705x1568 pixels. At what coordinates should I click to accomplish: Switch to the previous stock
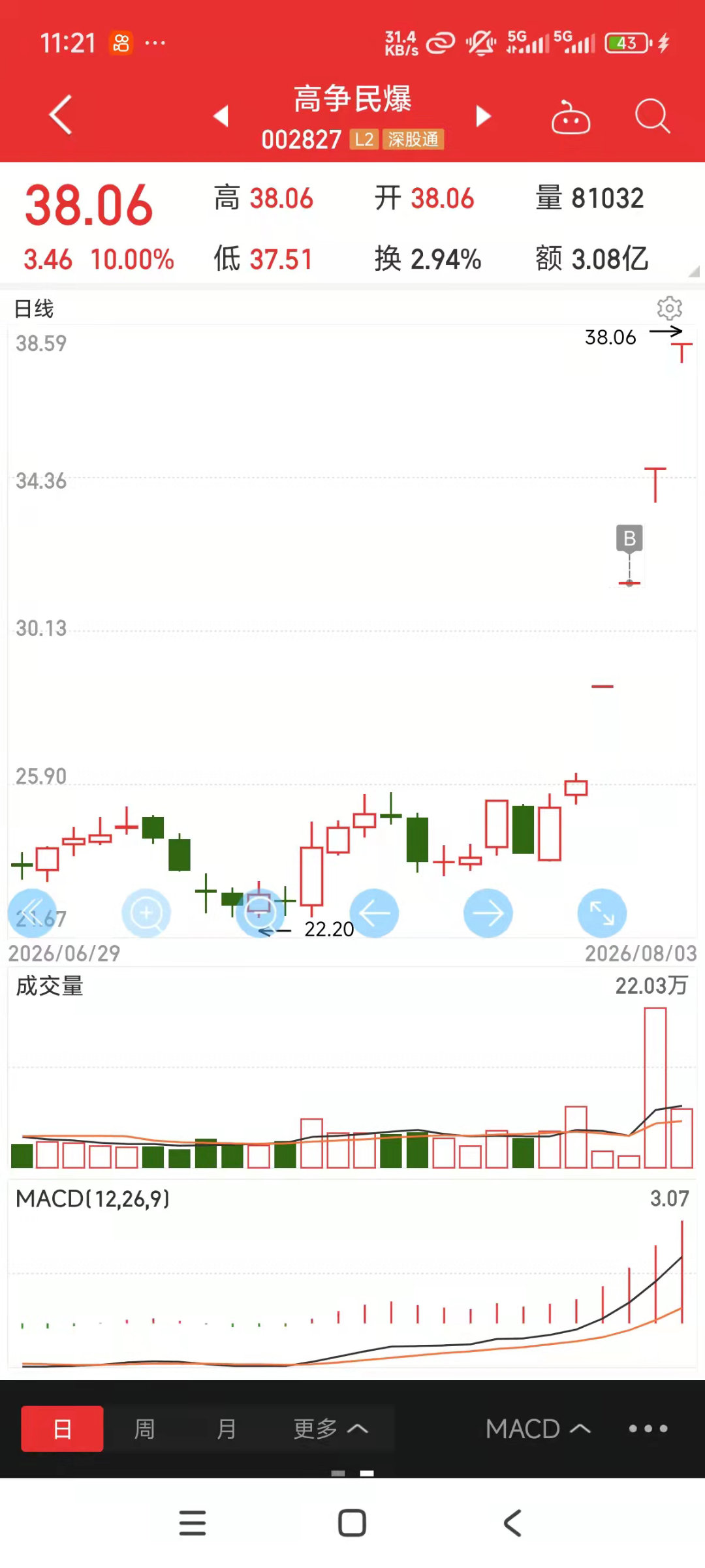(x=221, y=115)
